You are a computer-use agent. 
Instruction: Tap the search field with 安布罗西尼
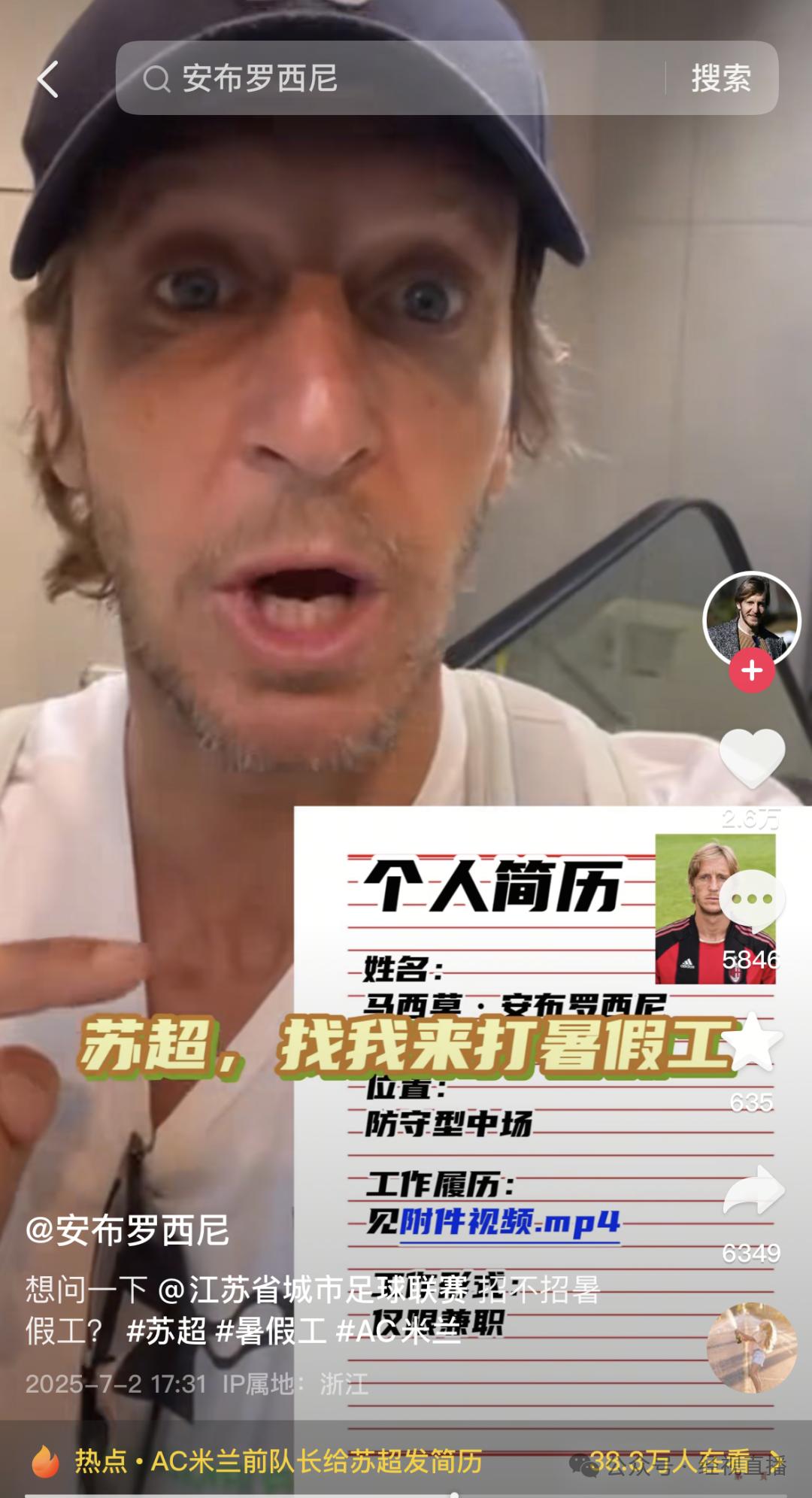coord(391,78)
